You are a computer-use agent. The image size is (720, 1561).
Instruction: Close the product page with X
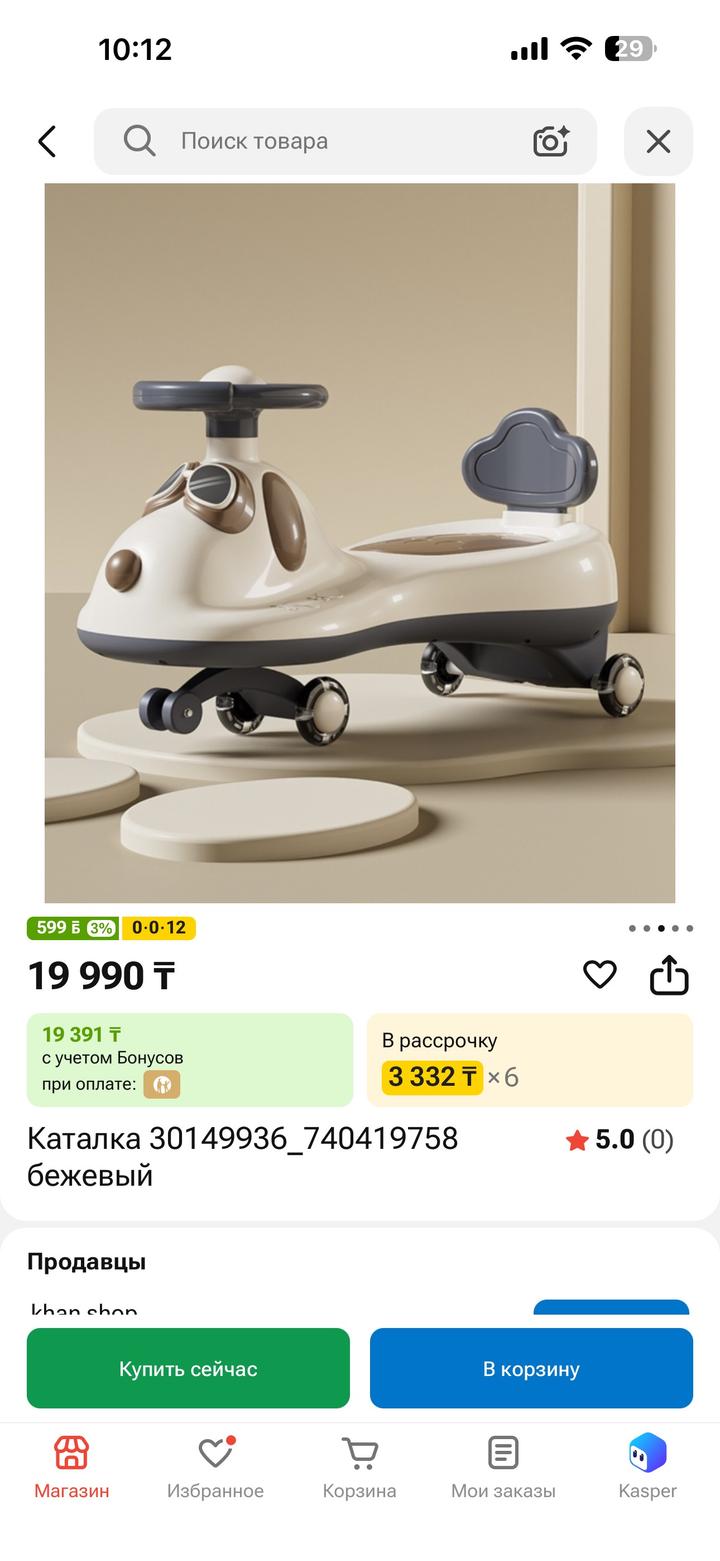[x=658, y=141]
